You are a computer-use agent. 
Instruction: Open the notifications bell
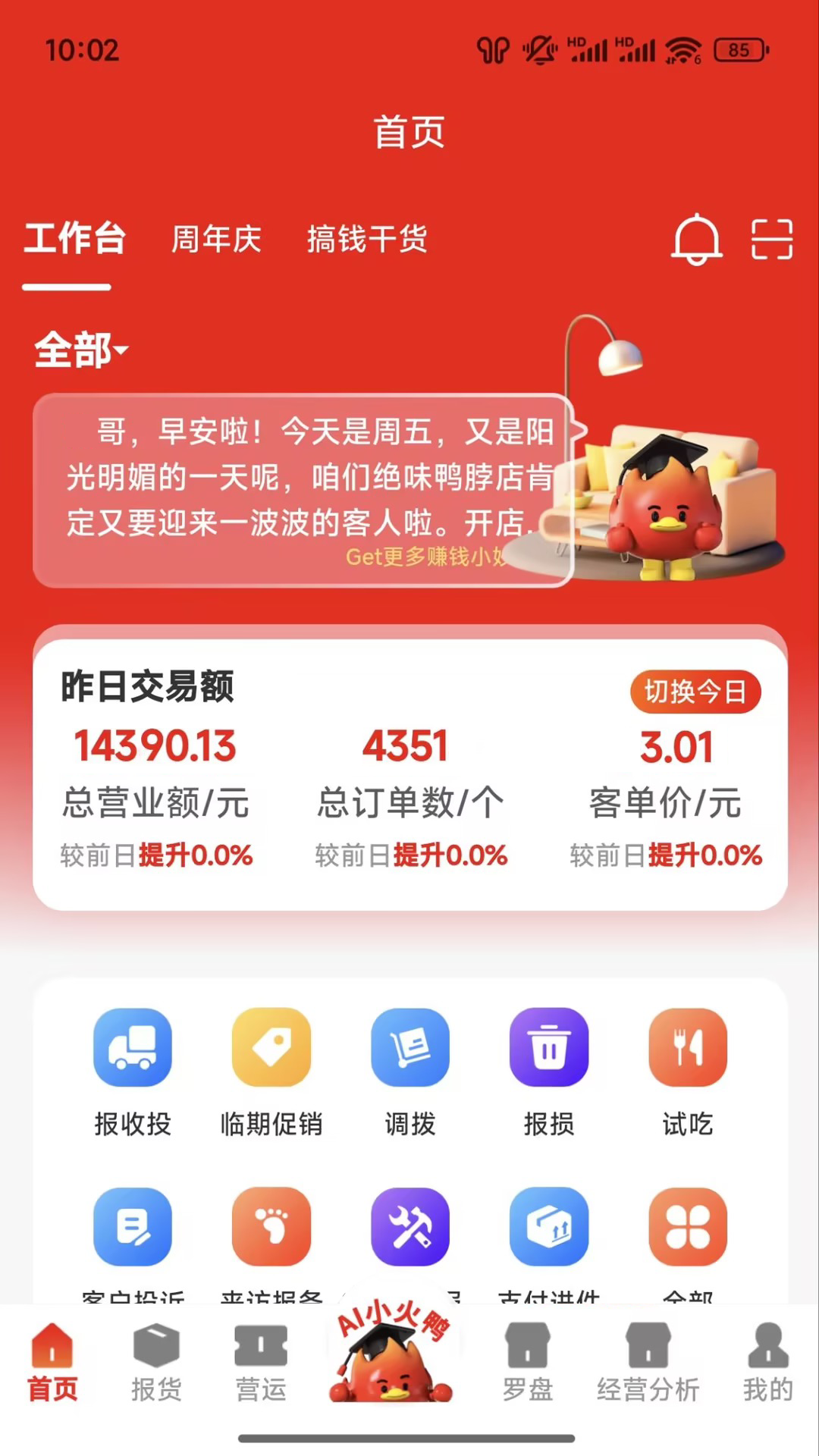[696, 240]
